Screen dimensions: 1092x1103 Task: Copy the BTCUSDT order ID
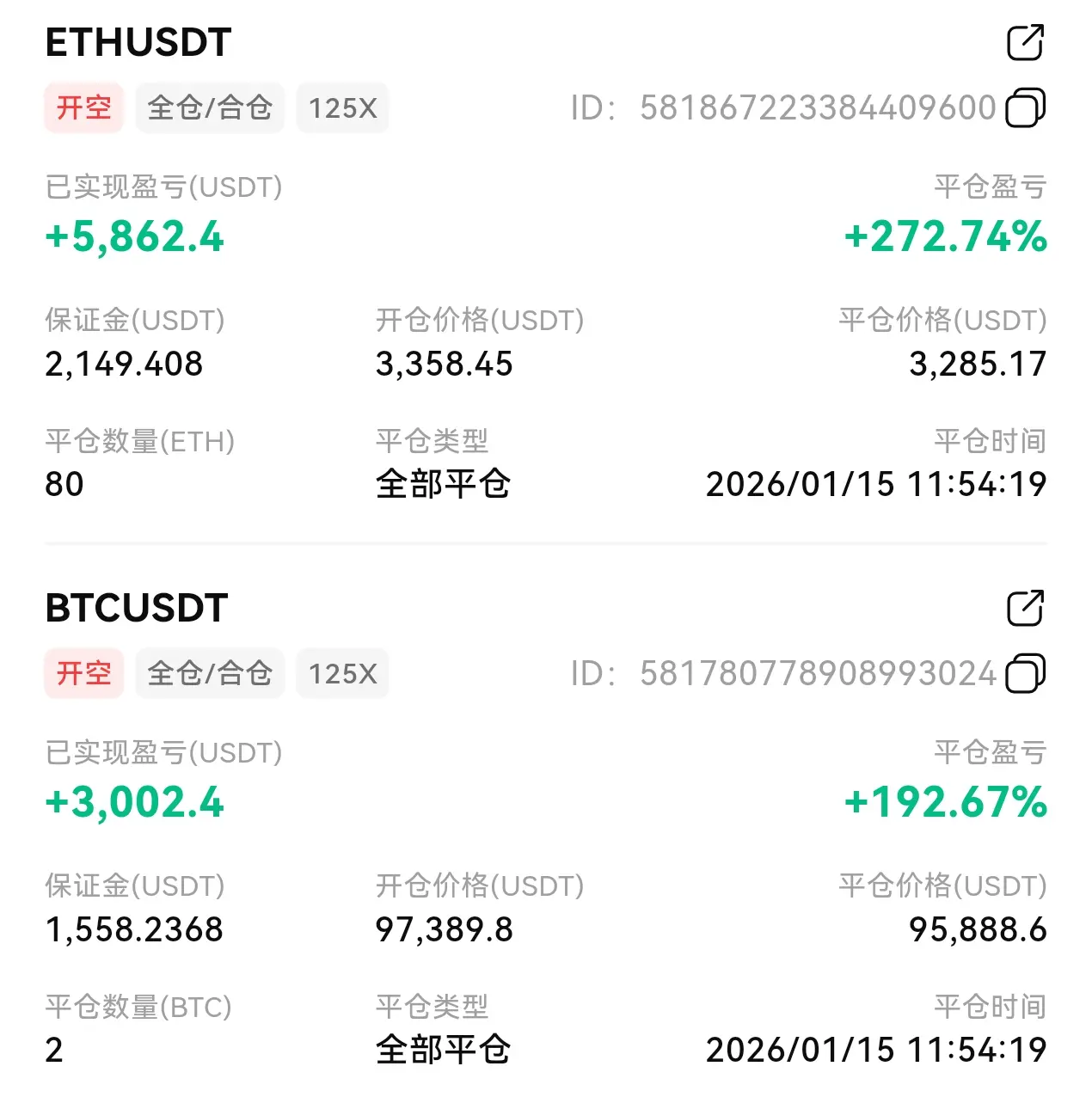1025,673
